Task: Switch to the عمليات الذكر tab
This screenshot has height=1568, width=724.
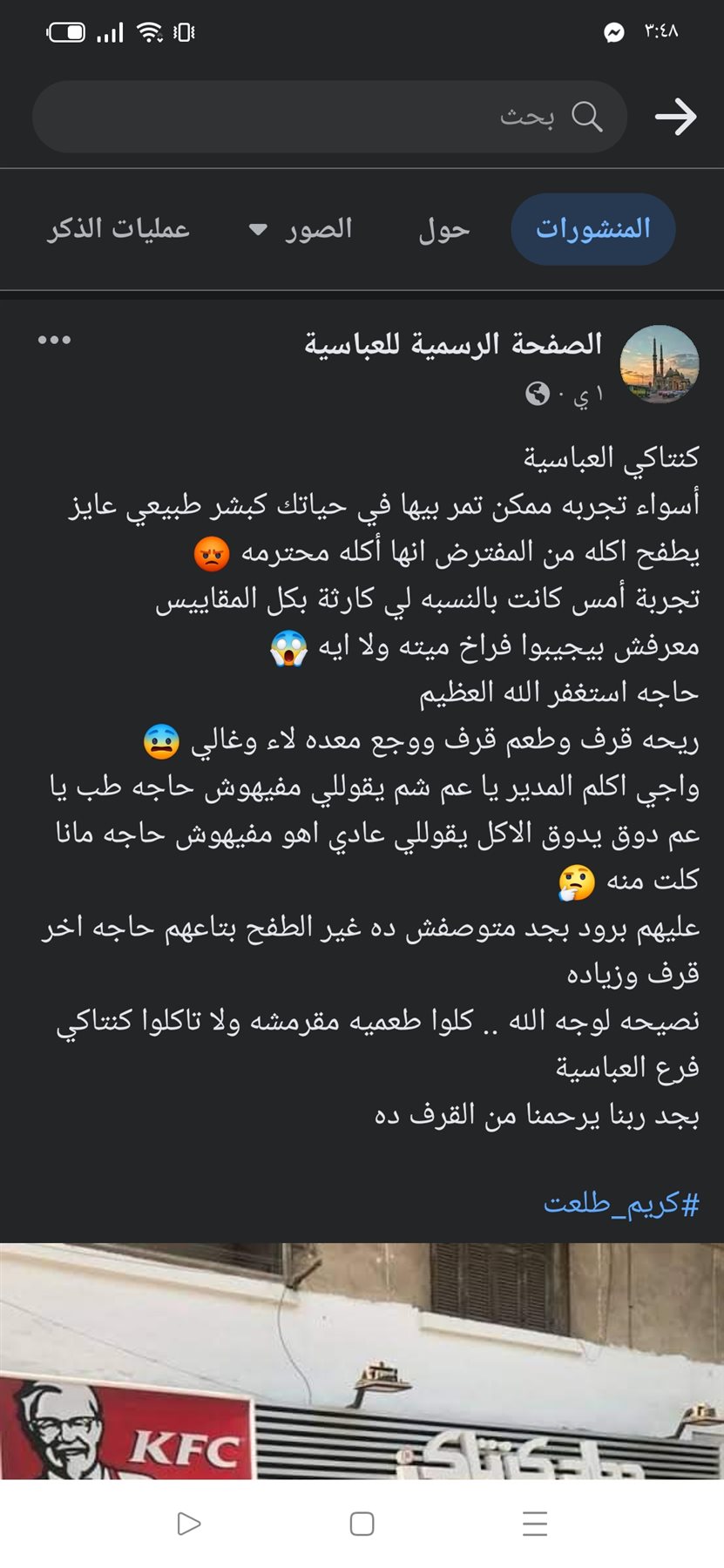Action: tap(118, 230)
